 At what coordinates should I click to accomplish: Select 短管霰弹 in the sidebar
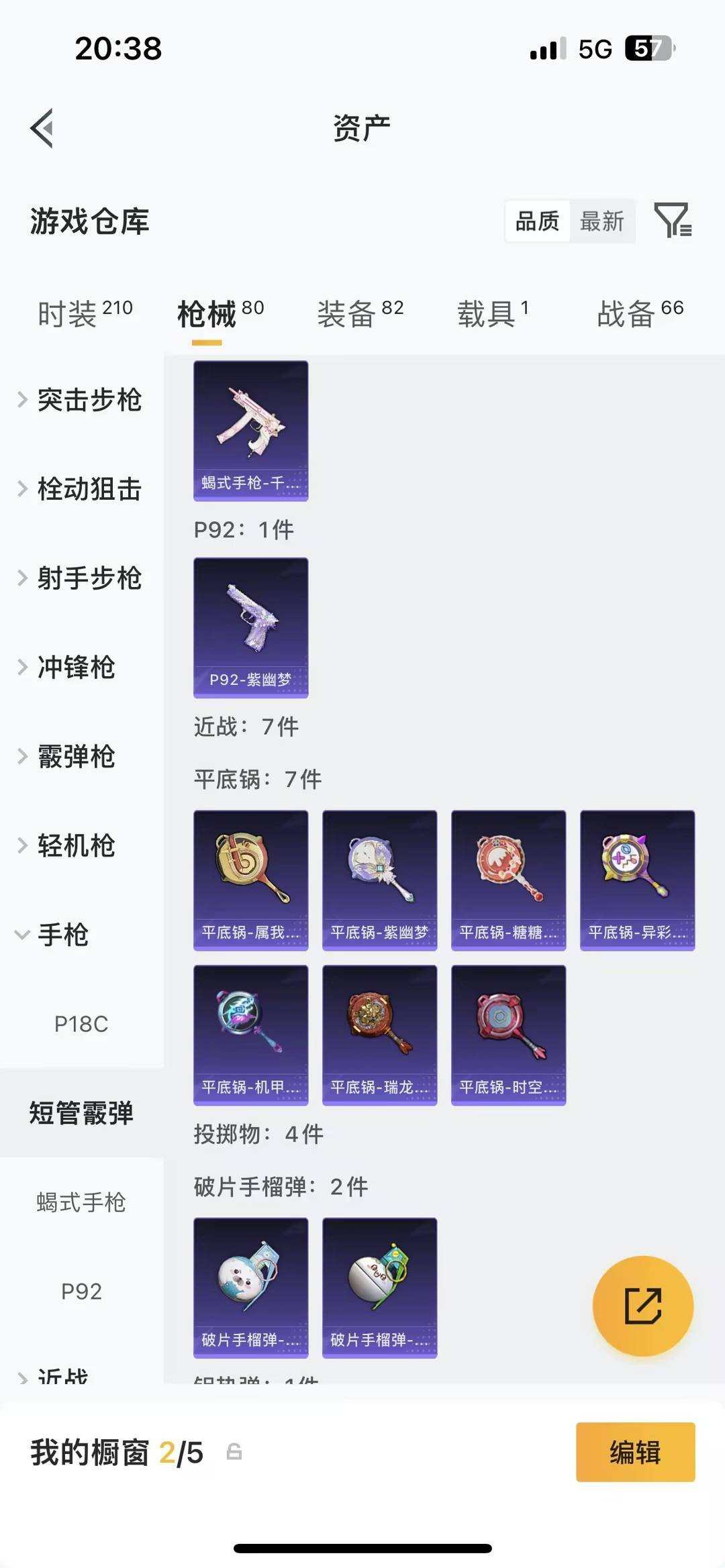pyautogui.click(x=81, y=1112)
